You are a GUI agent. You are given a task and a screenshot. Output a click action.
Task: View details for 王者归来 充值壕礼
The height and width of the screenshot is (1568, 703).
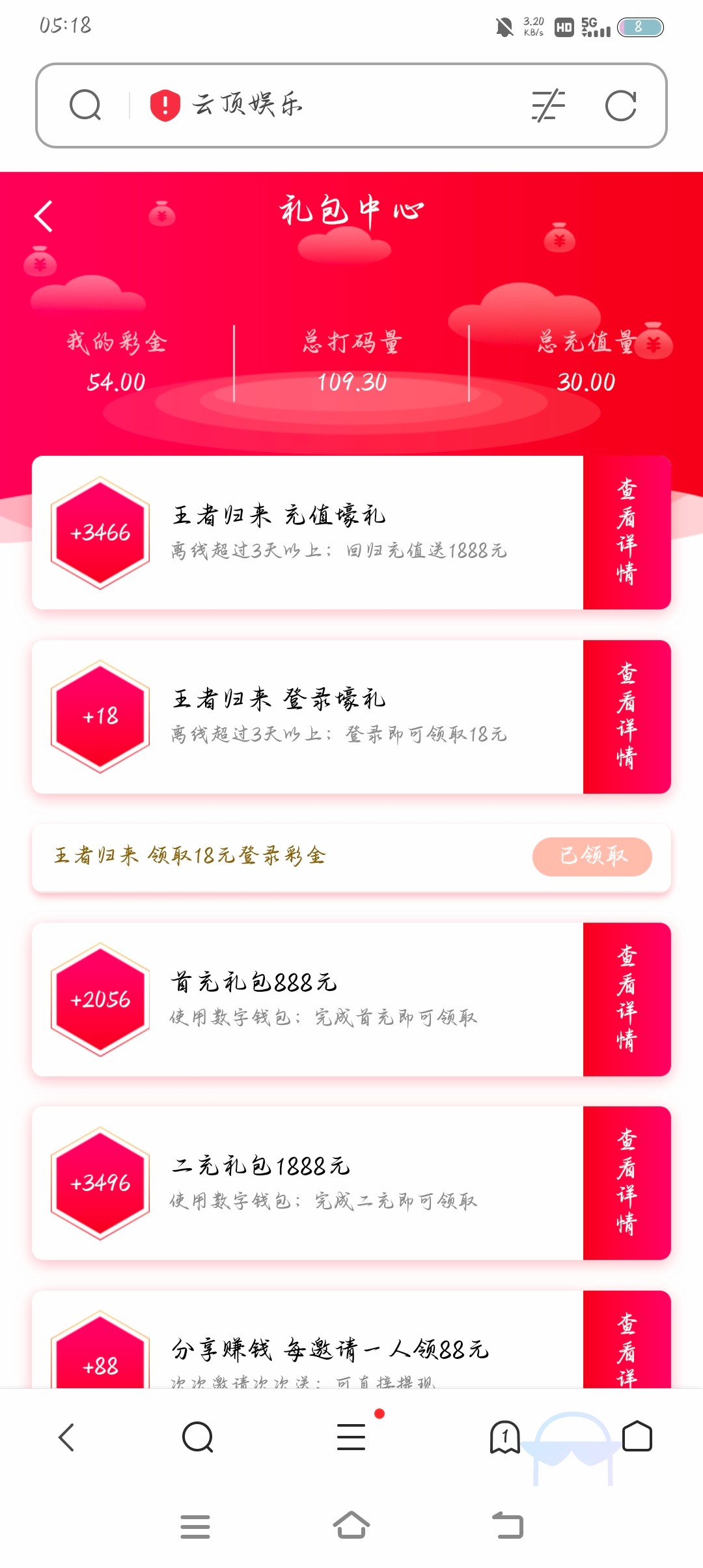coord(626,533)
